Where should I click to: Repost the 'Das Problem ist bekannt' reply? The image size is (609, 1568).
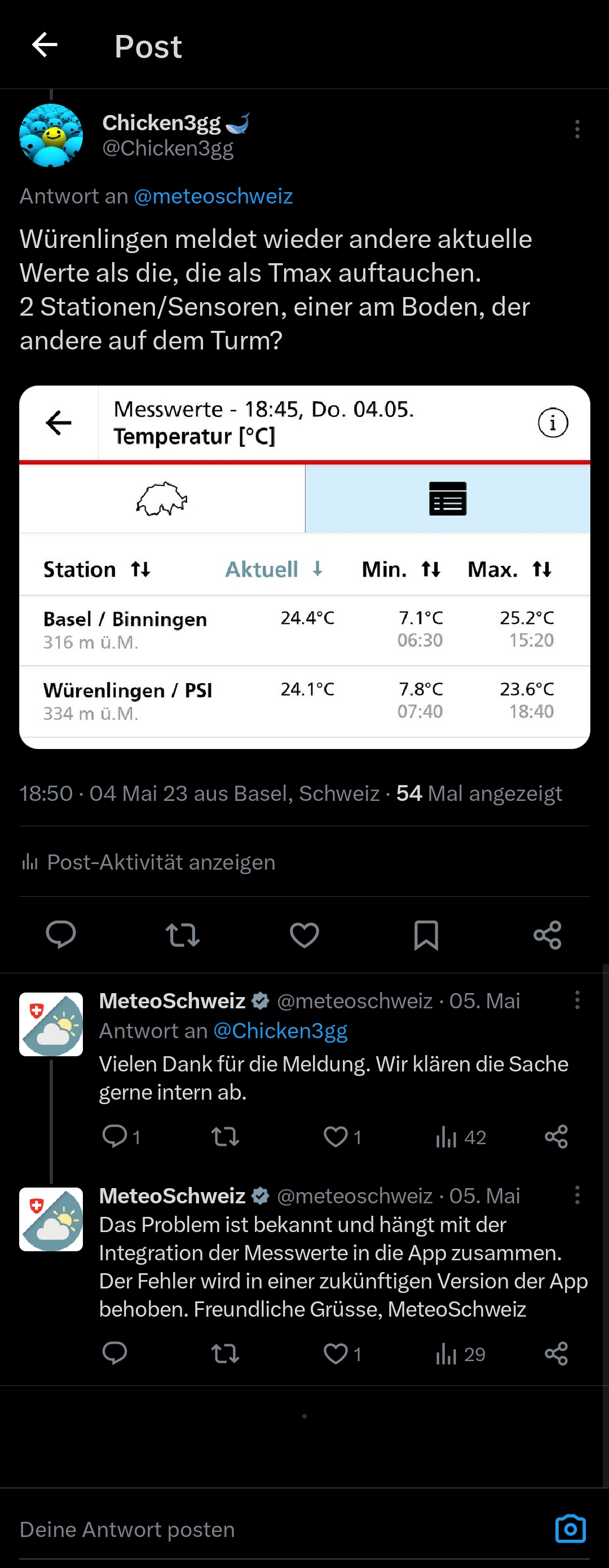pyautogui.click(x=225, y=1354)
